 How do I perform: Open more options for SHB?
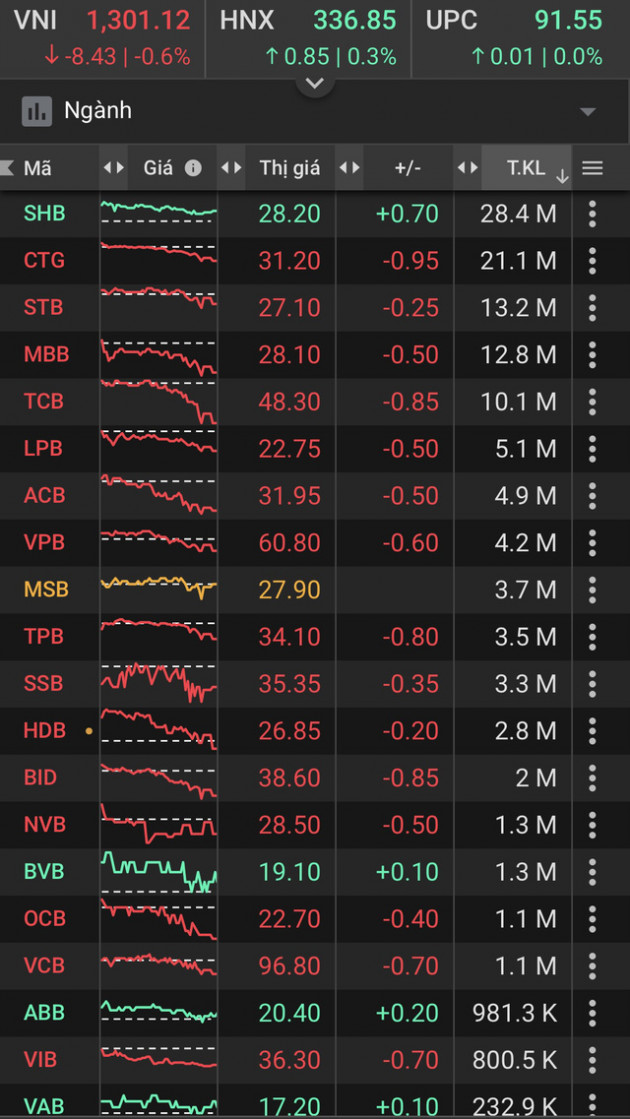pyautogui.click(x=593, y=214)
